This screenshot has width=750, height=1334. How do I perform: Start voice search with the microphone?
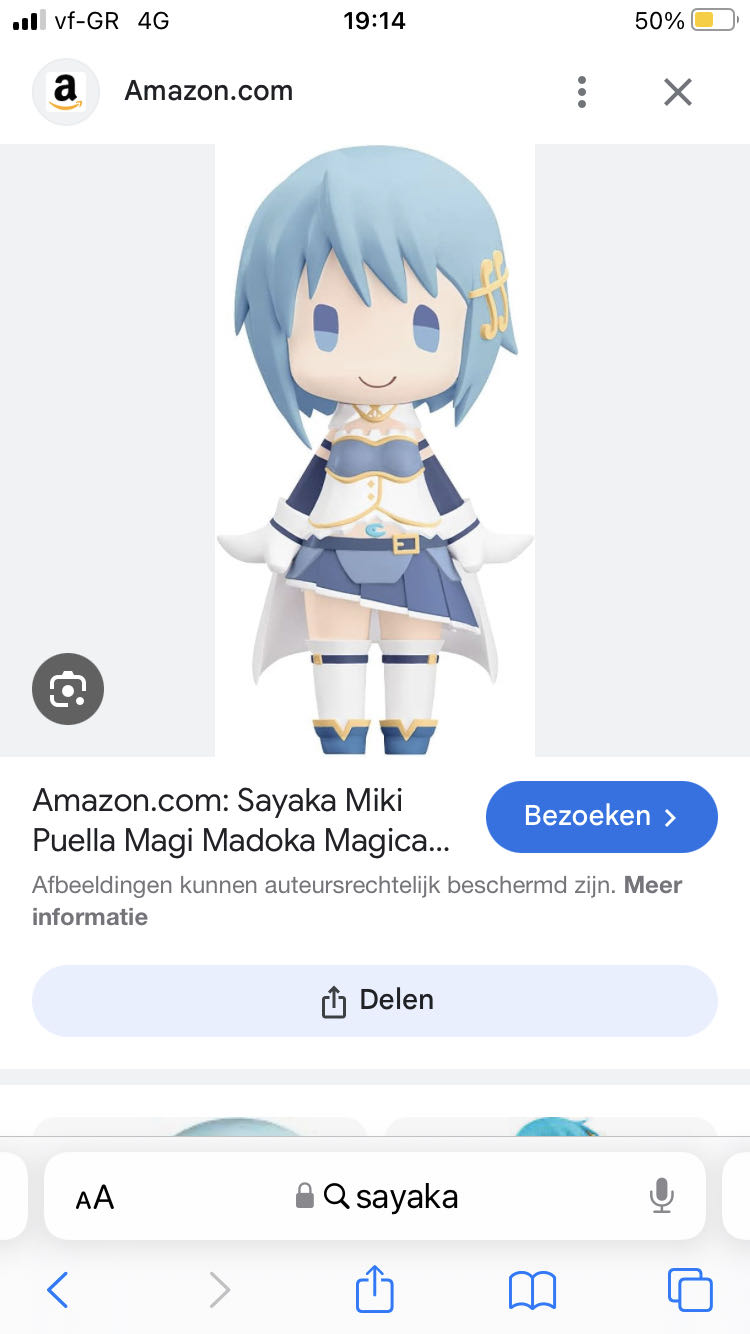[x=661, y=1196]
